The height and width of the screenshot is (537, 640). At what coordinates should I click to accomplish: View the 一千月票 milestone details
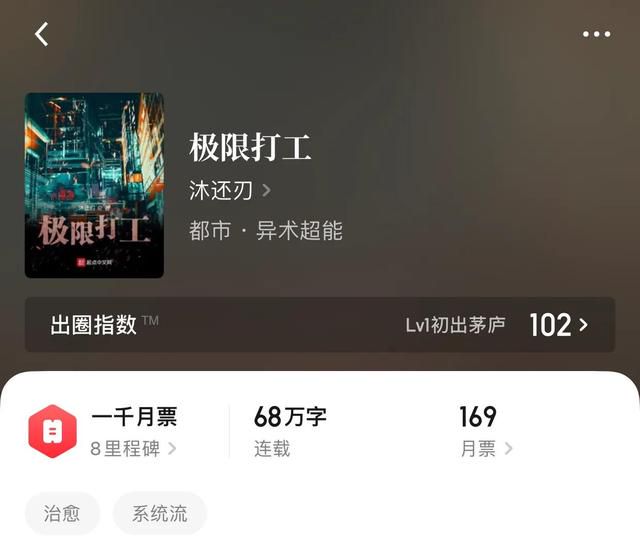[x=133, y=432]
